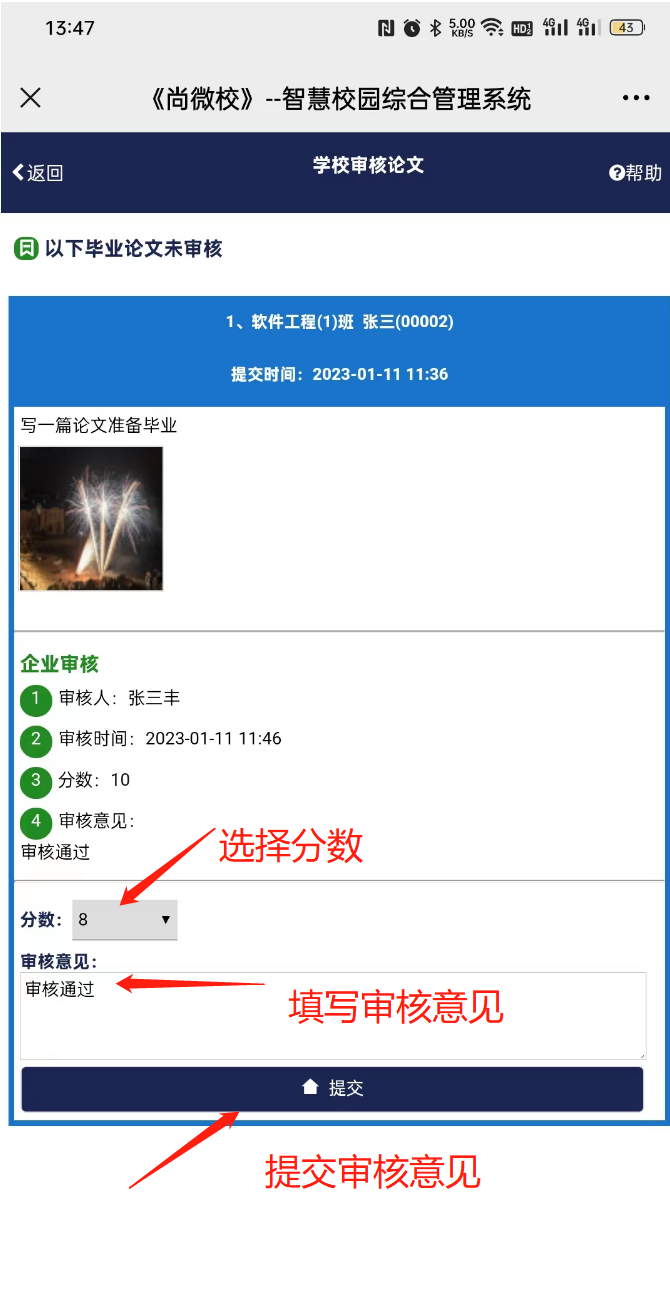Close the web page with the X

(x=31, y=97)
